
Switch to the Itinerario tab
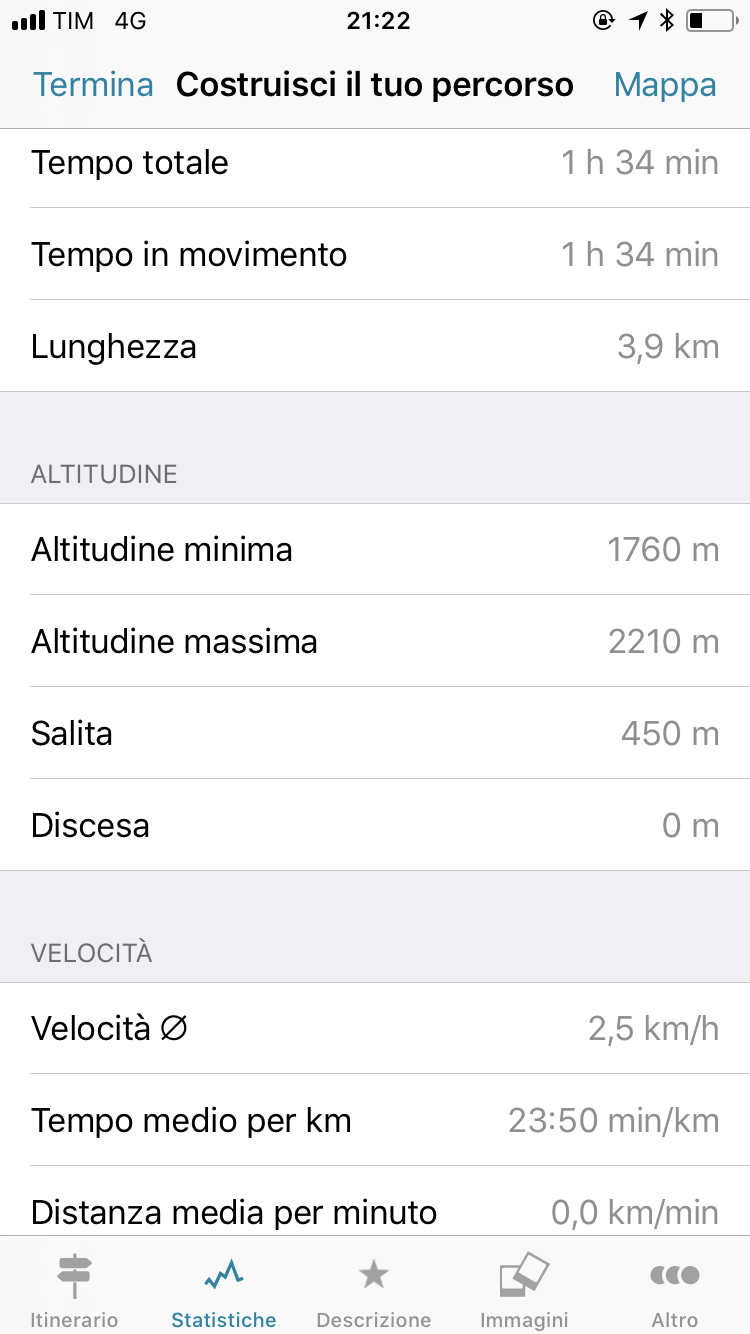(x=74, y=1289)
